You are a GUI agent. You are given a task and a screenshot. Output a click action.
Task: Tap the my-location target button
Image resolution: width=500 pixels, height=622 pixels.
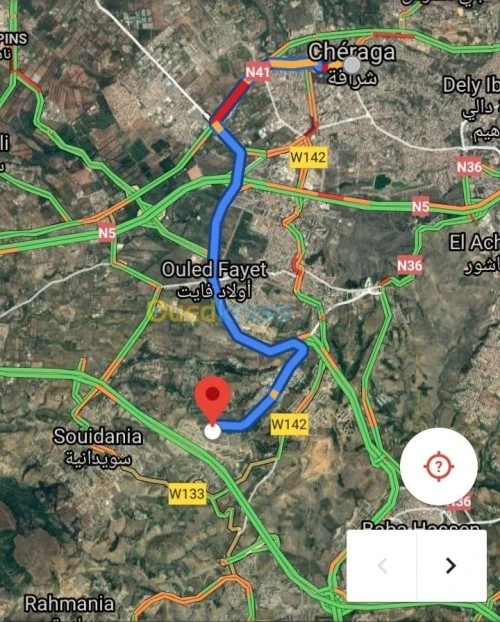[x=438, y=466]
